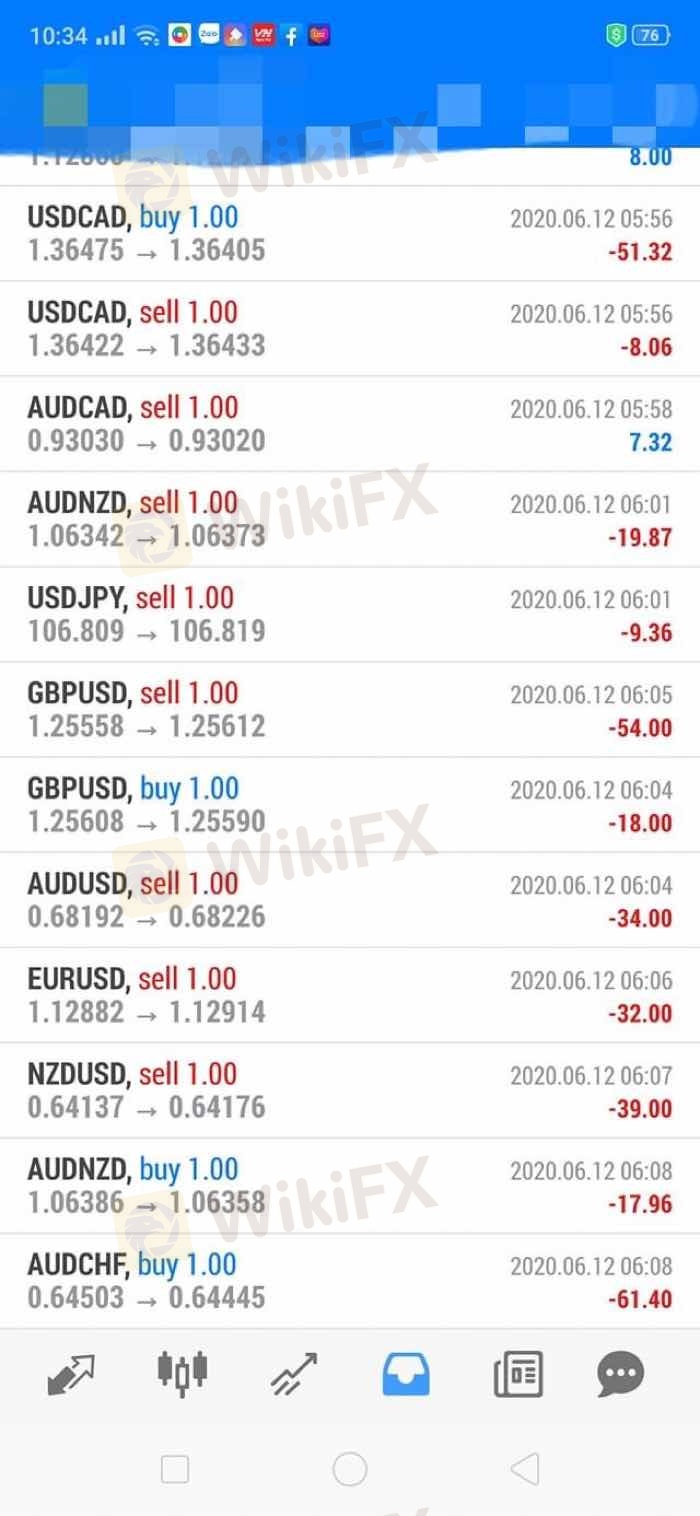The height and width of the screenshot is (1516, 700).
Task: Go back with the system back button
Action: 525,1469
